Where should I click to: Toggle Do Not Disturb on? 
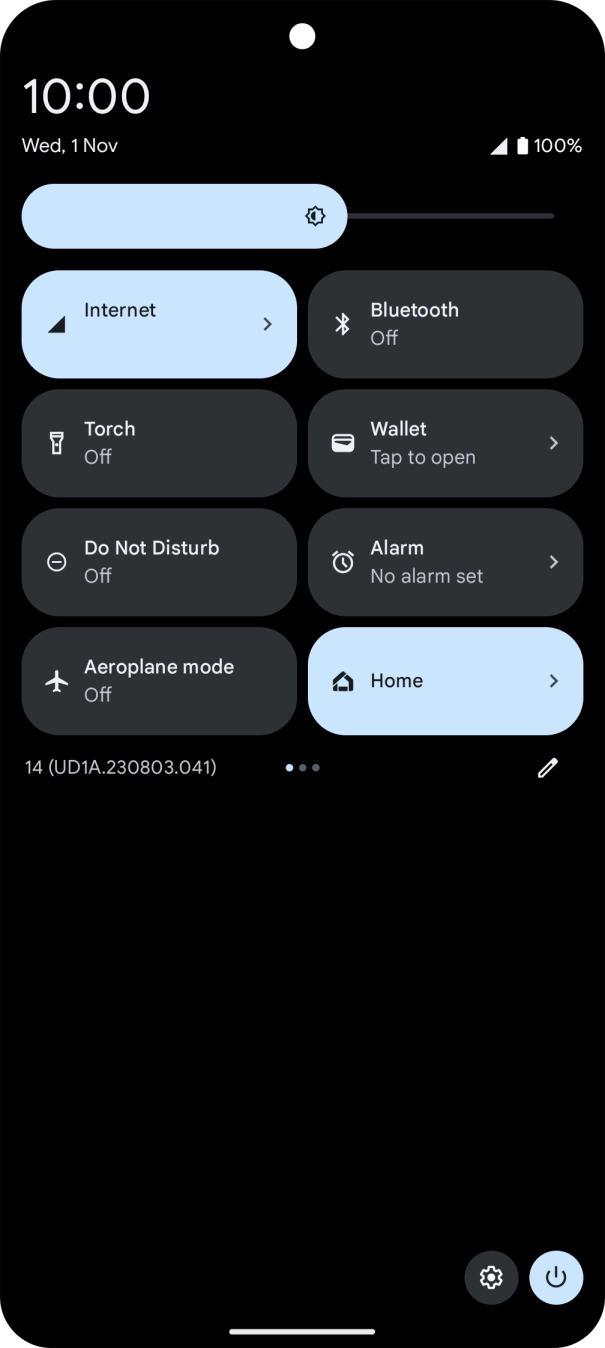click(x=159, y=562)
